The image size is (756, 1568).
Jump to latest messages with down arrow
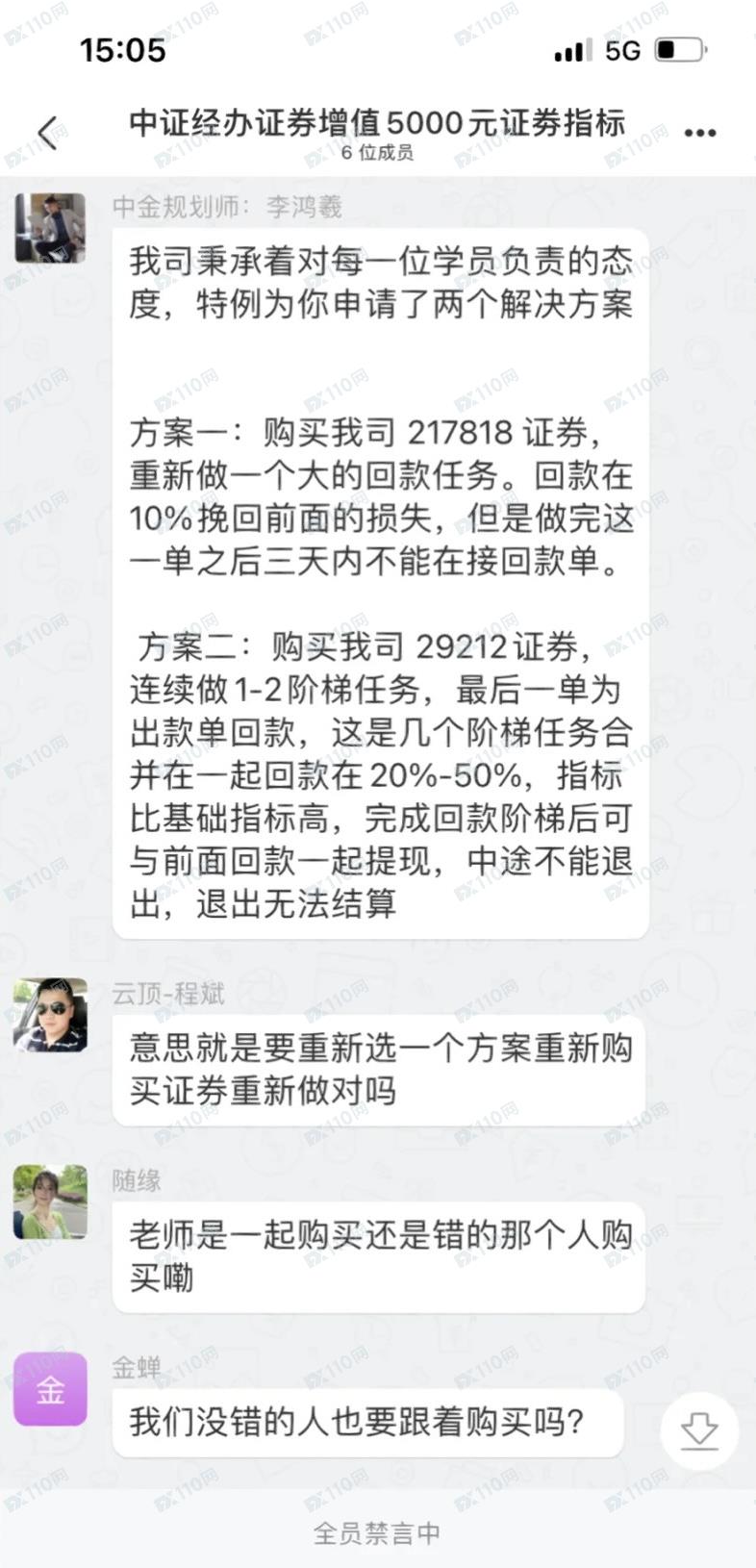[699, 1429]
